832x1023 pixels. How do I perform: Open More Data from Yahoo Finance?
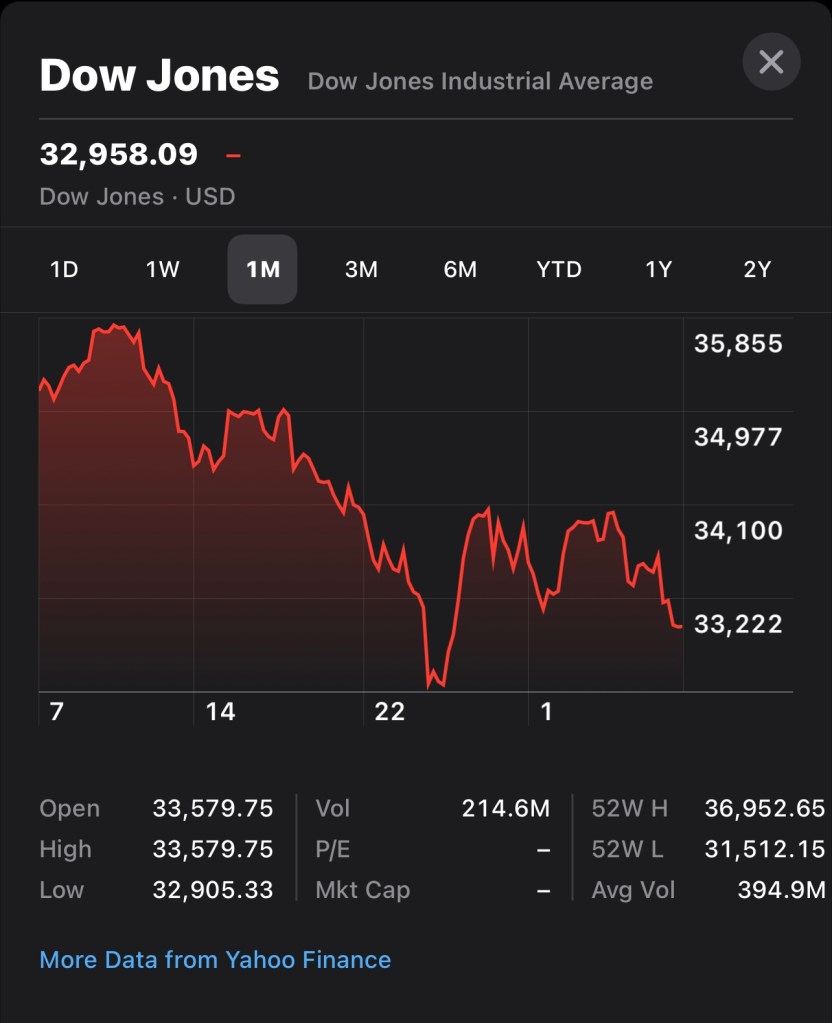(x=215, y=960)
